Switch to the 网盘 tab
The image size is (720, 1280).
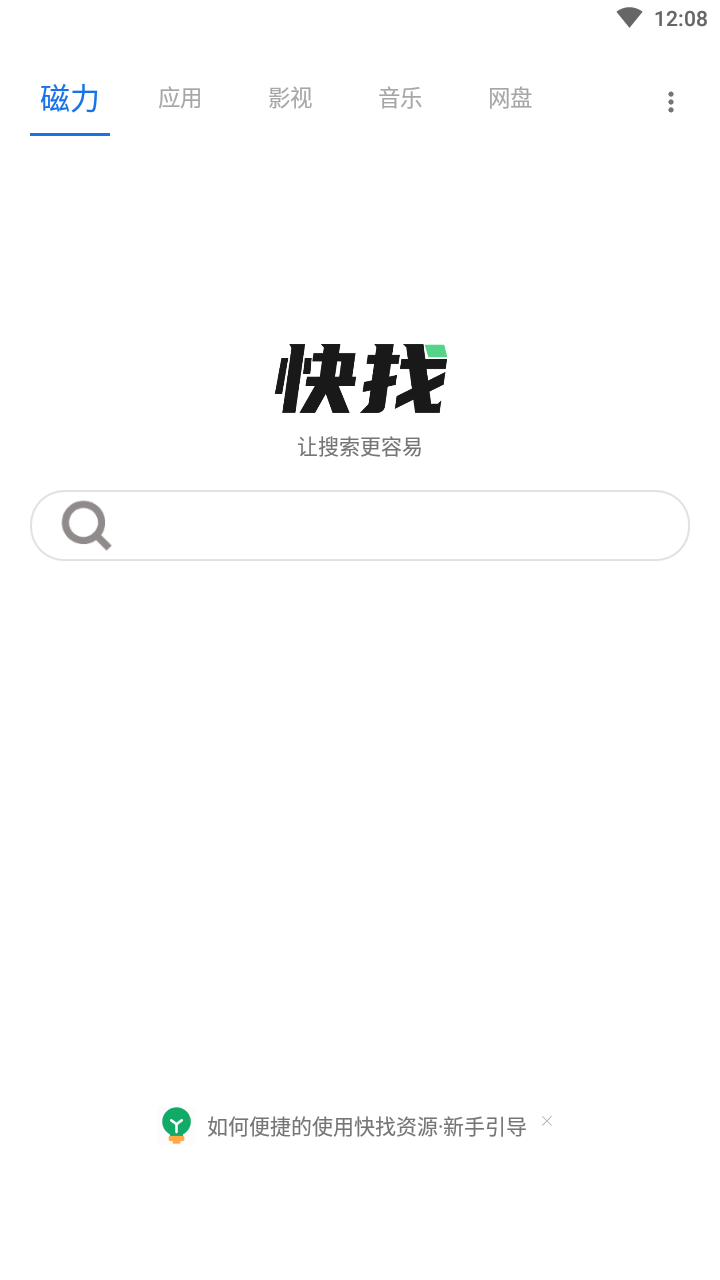[510, 99]
